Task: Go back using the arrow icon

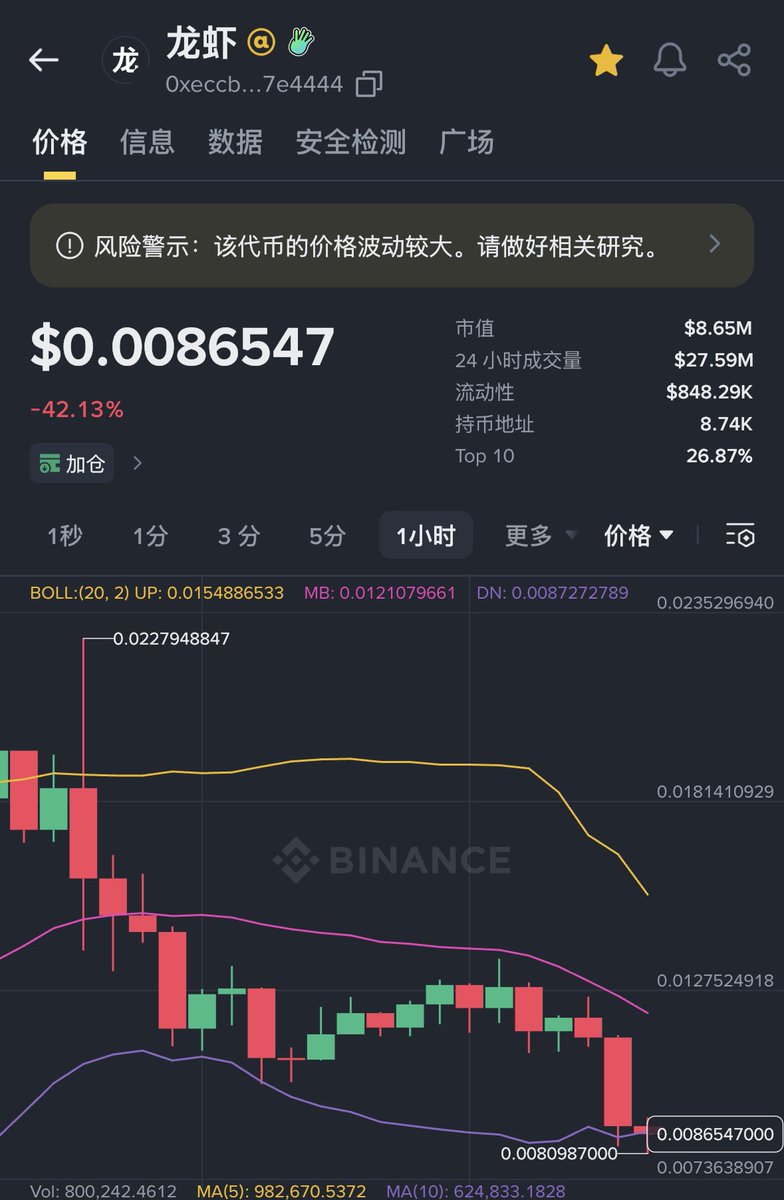Action: tap(43, 60)
